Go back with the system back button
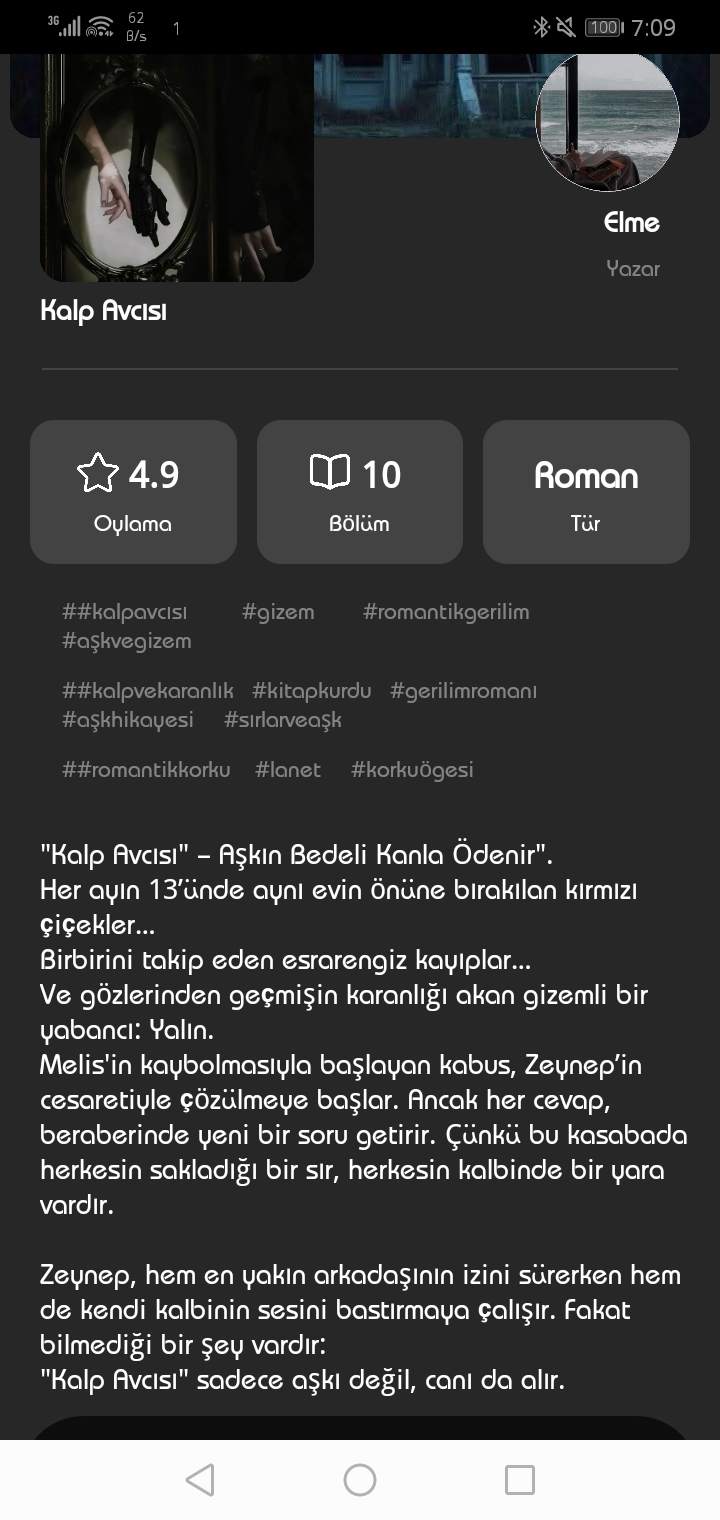 [200, 1480]
